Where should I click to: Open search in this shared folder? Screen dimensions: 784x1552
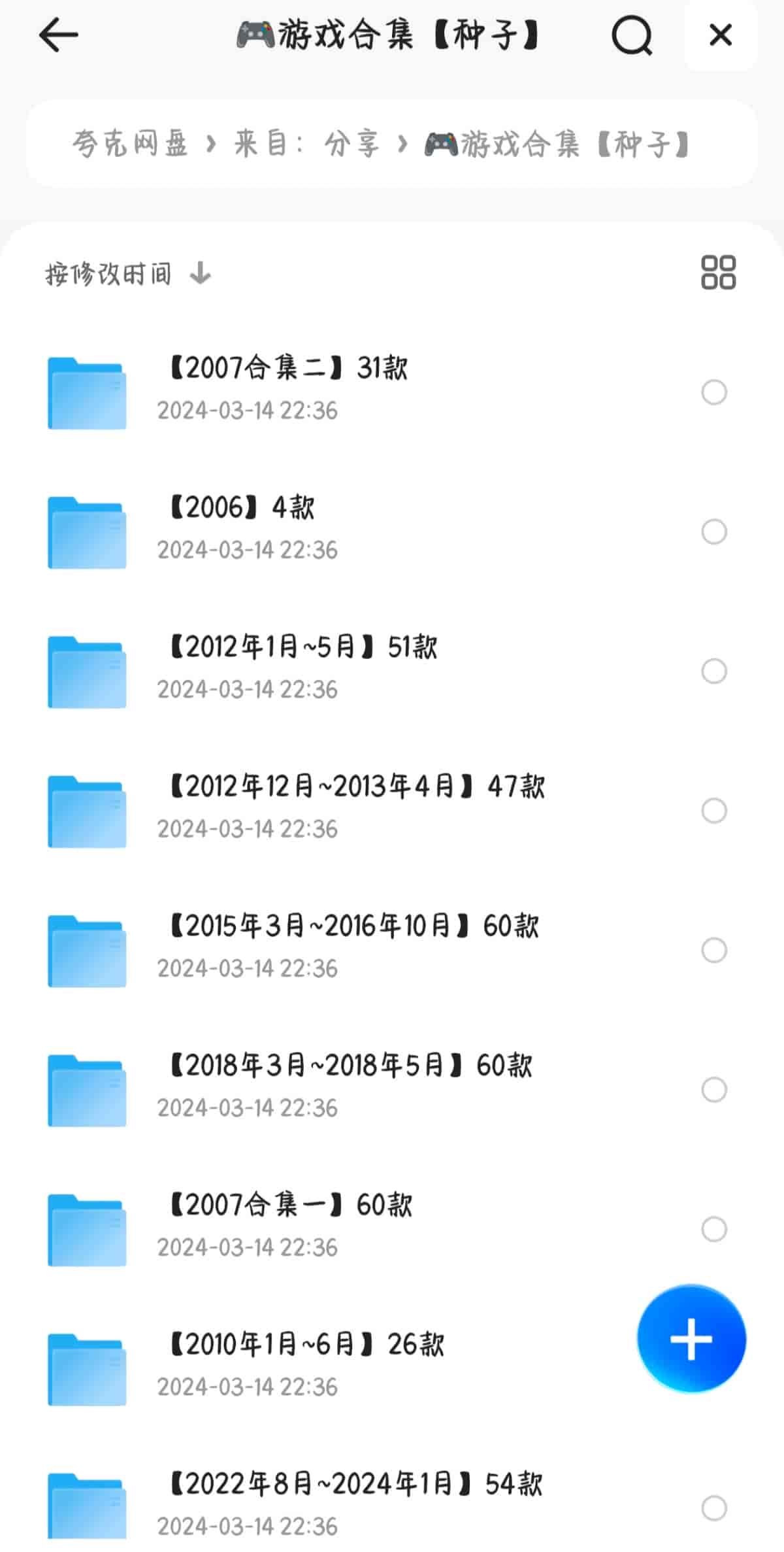coord(632,35)
